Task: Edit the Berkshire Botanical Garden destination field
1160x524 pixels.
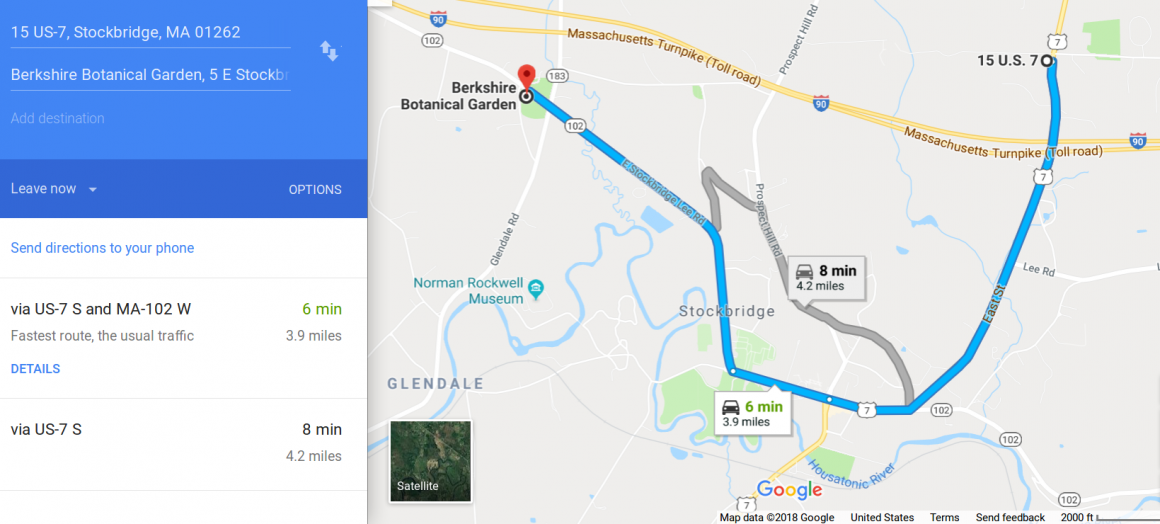Action: pos(150,75)
